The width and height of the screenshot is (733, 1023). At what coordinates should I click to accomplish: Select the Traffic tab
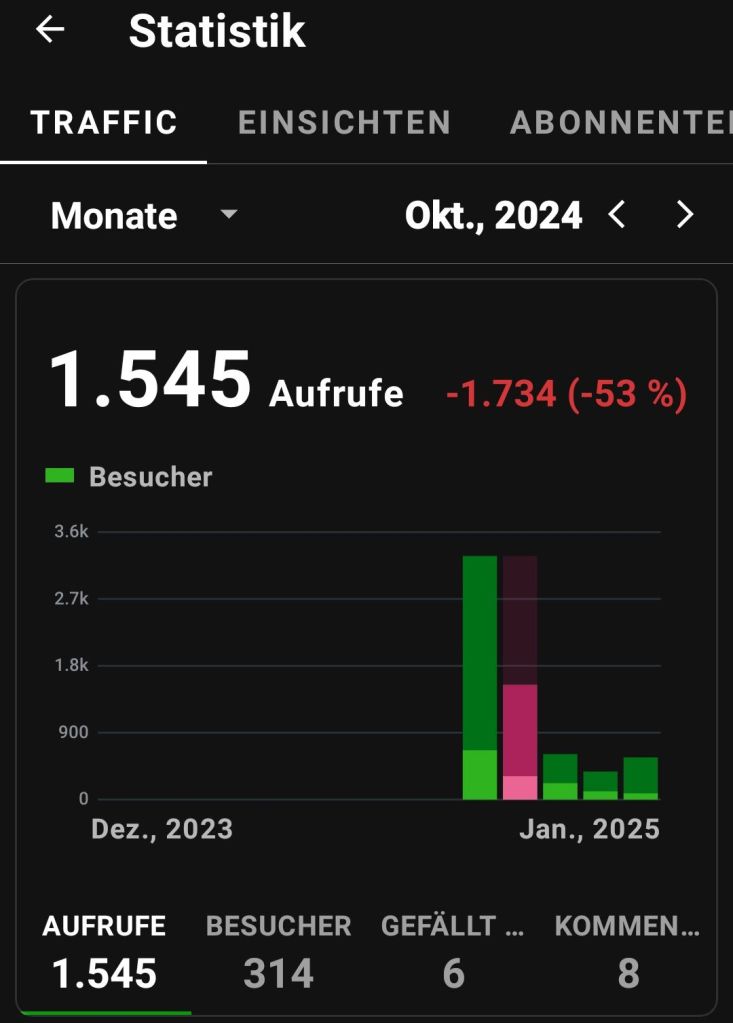tap(104, 123)
